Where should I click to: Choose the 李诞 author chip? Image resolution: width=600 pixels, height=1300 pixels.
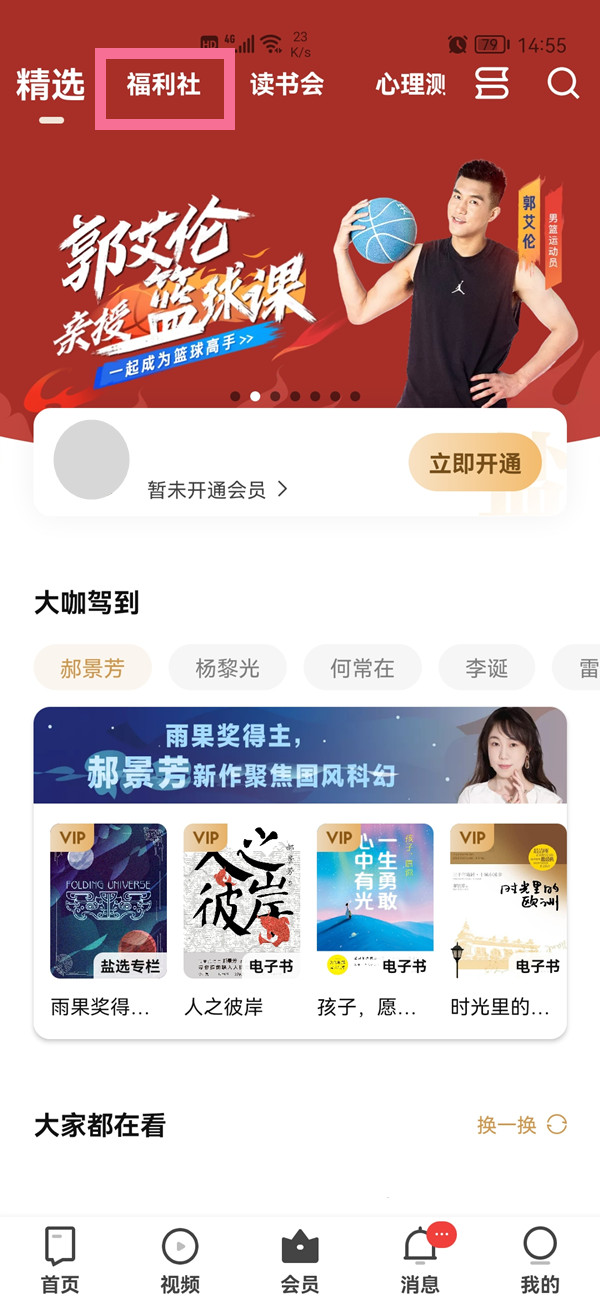[487, 669]
